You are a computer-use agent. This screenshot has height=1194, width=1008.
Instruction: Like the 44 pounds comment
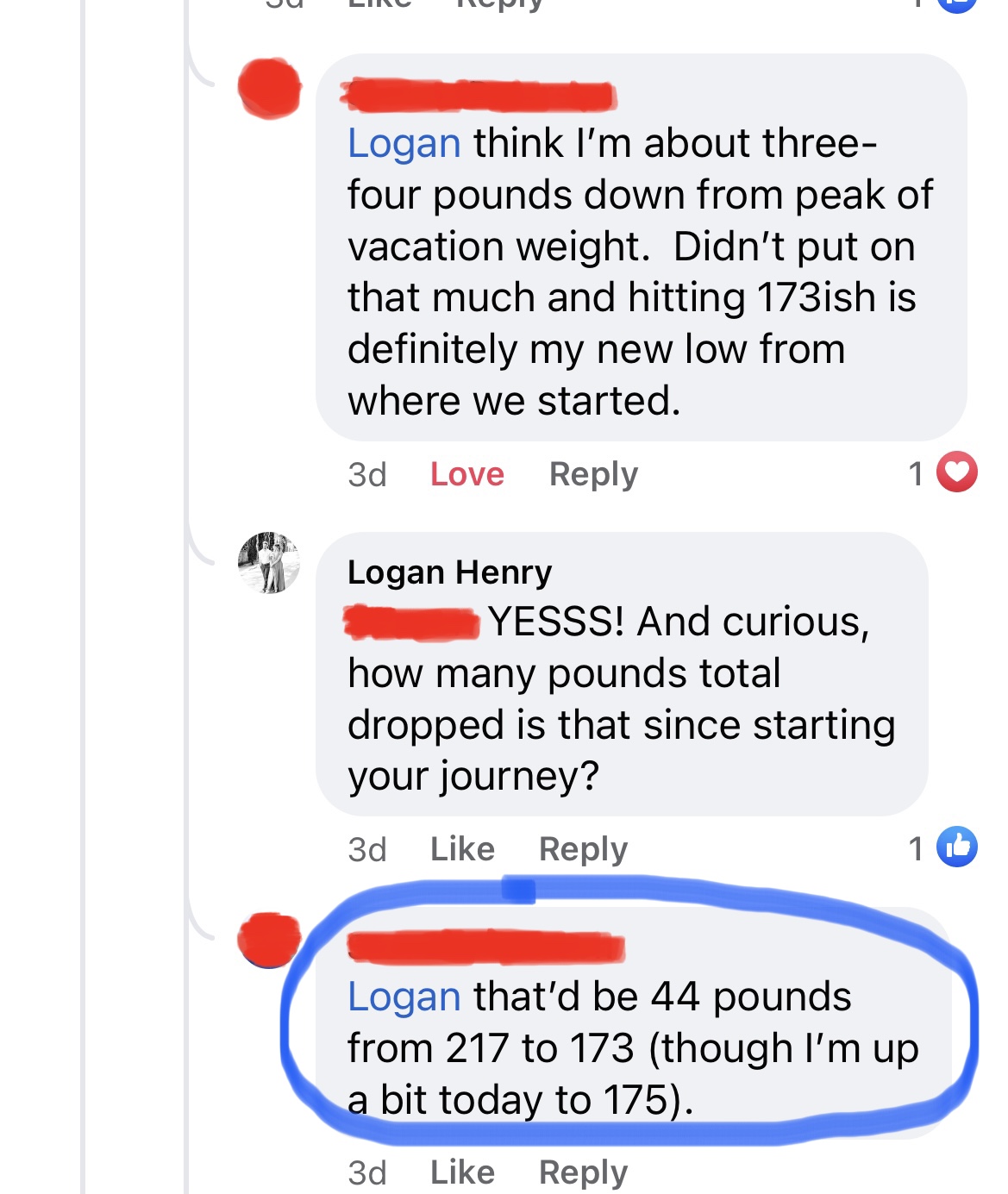tap(462, 1172)
